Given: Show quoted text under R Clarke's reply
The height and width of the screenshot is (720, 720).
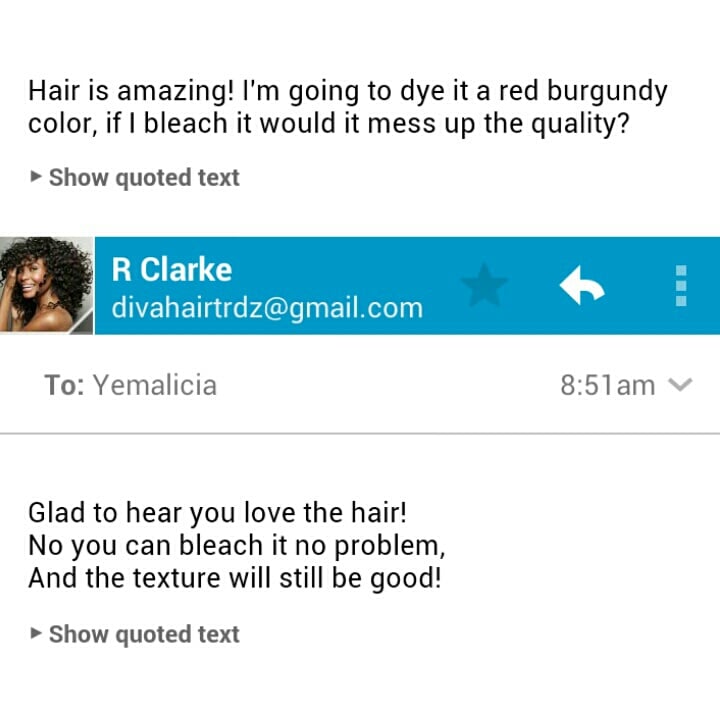Looking at the screenshot, I should (135, 634).
